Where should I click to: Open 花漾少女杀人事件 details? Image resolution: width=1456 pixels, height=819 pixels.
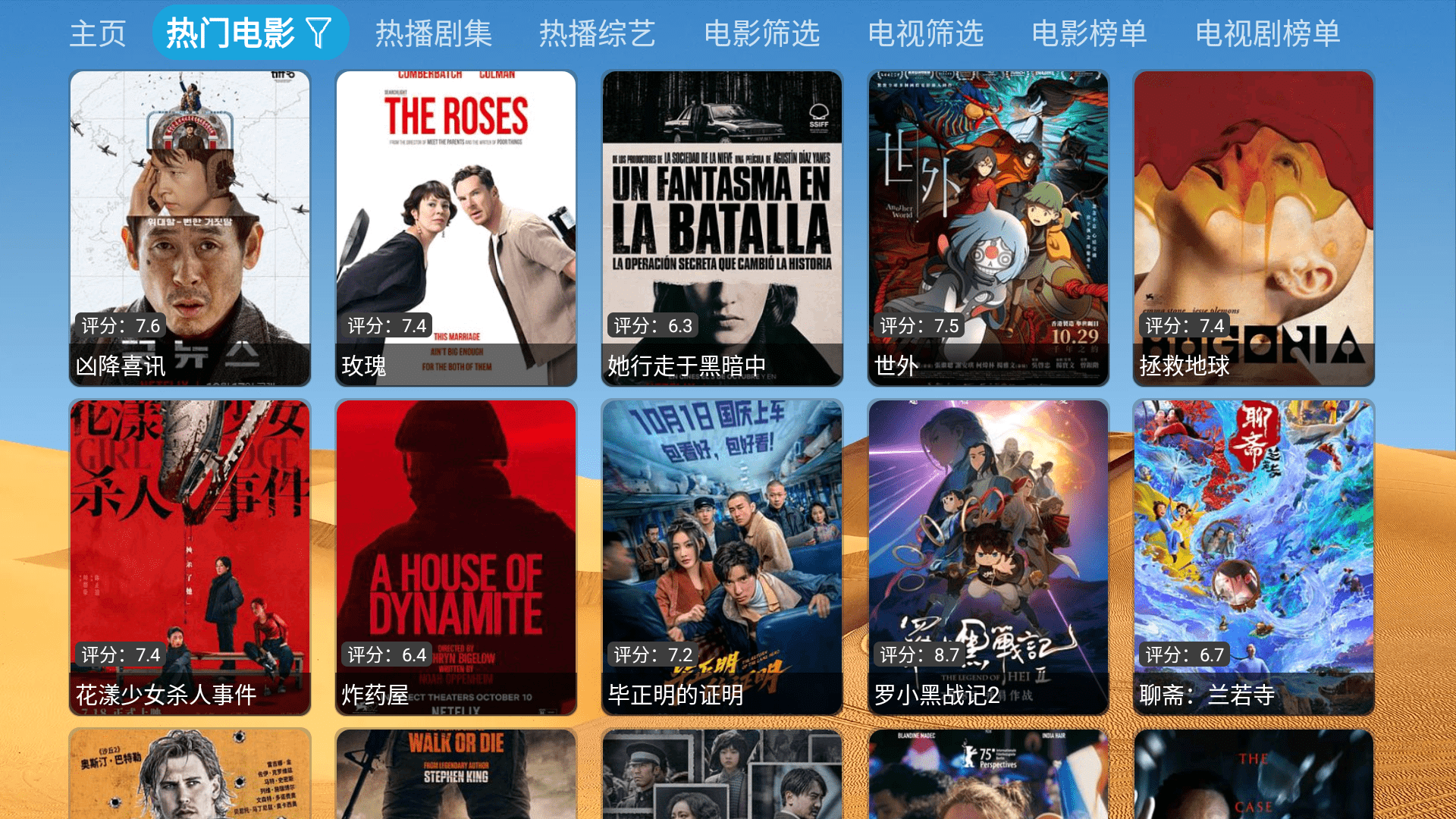190,557
